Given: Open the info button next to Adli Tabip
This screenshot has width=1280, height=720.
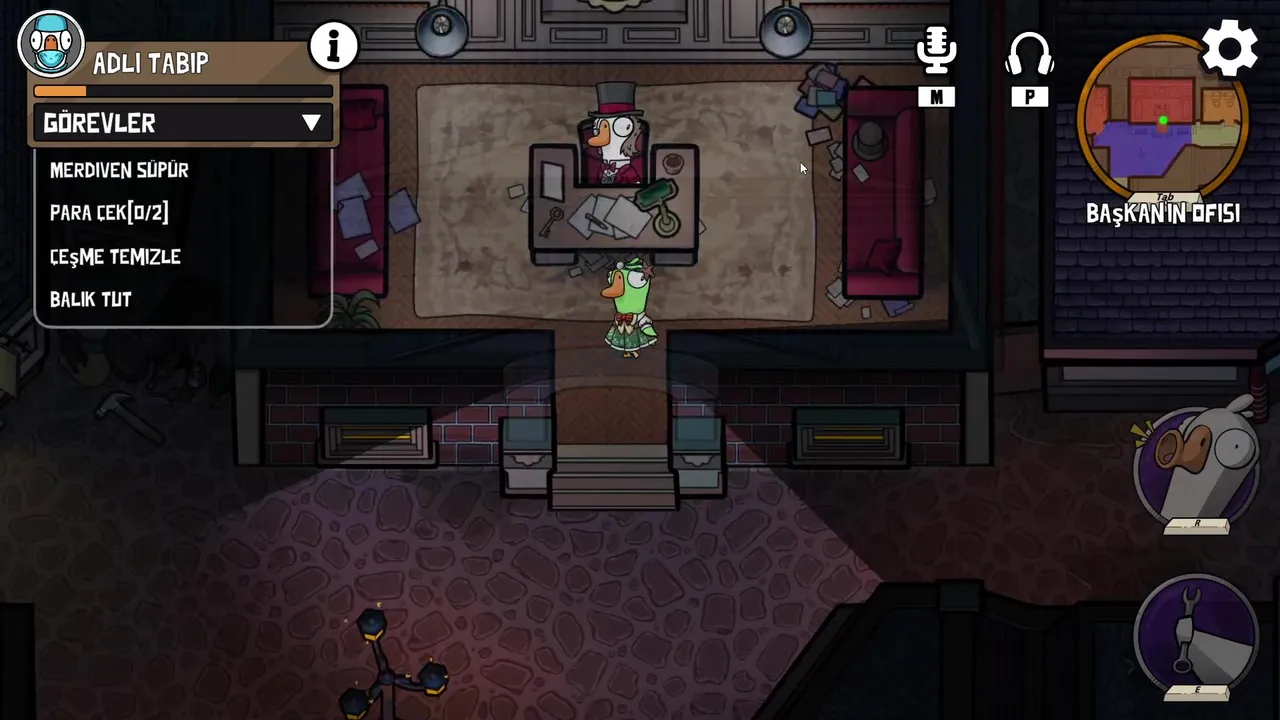Looking at the screenshot, I should 333,46.
